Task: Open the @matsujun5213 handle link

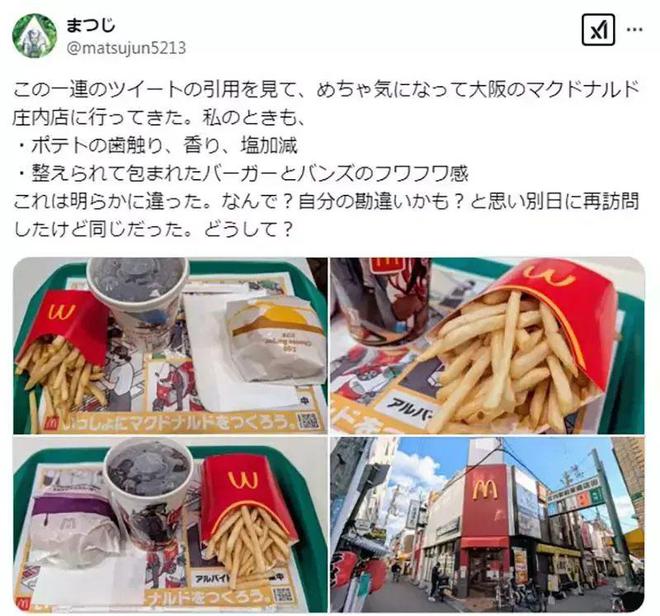Action: [125, 47]
